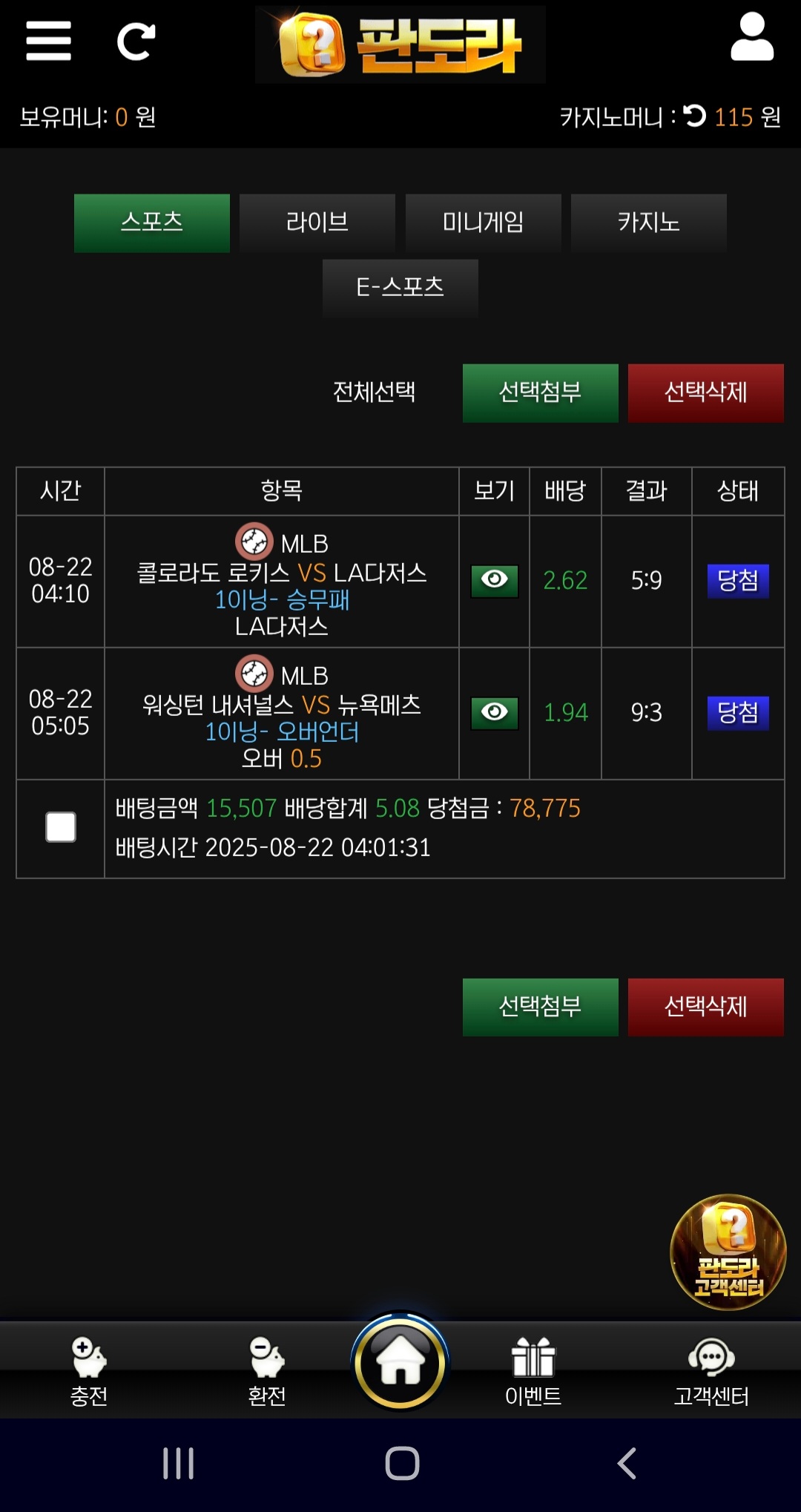Tap the refresh icon in header
801x1512 pixels.
[x=136, y=42]
